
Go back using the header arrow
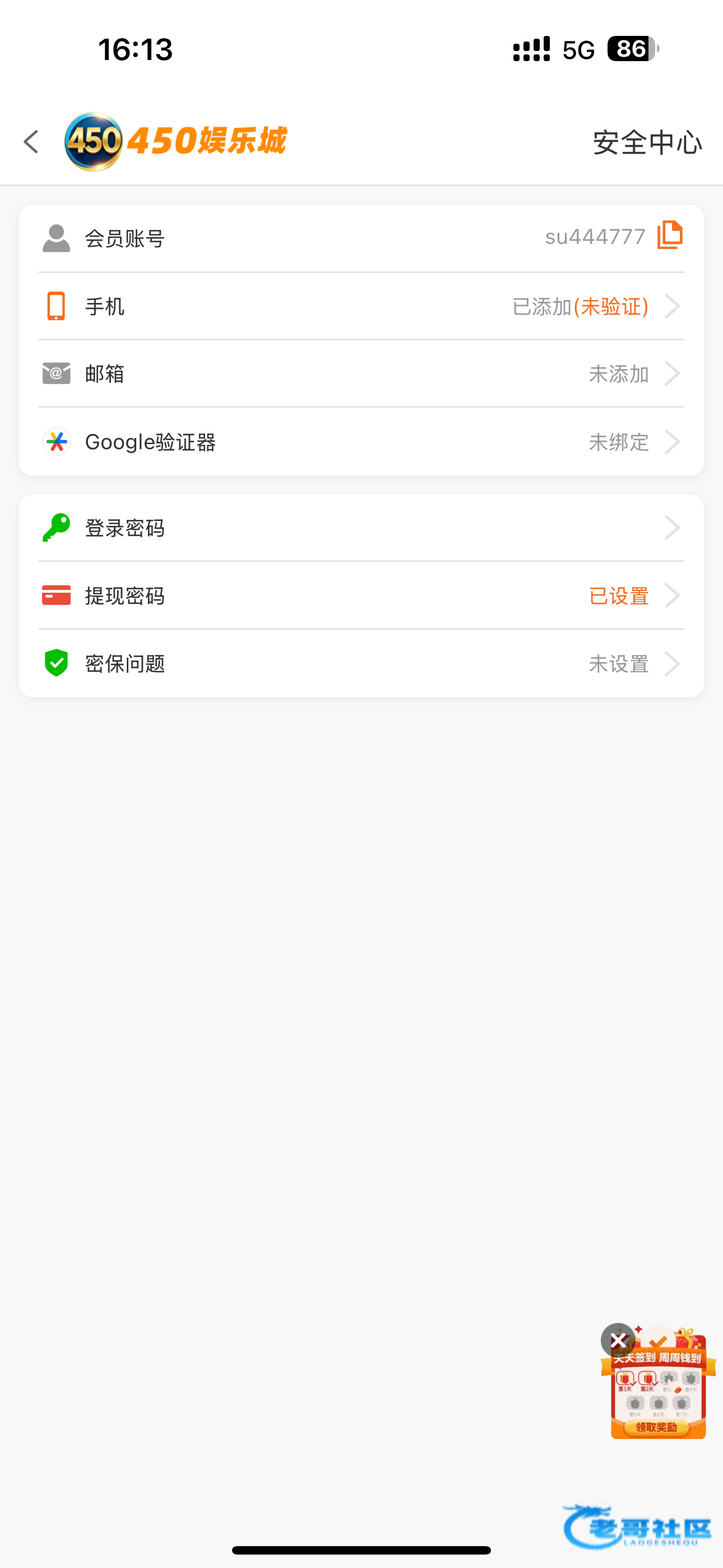[31, 142]
